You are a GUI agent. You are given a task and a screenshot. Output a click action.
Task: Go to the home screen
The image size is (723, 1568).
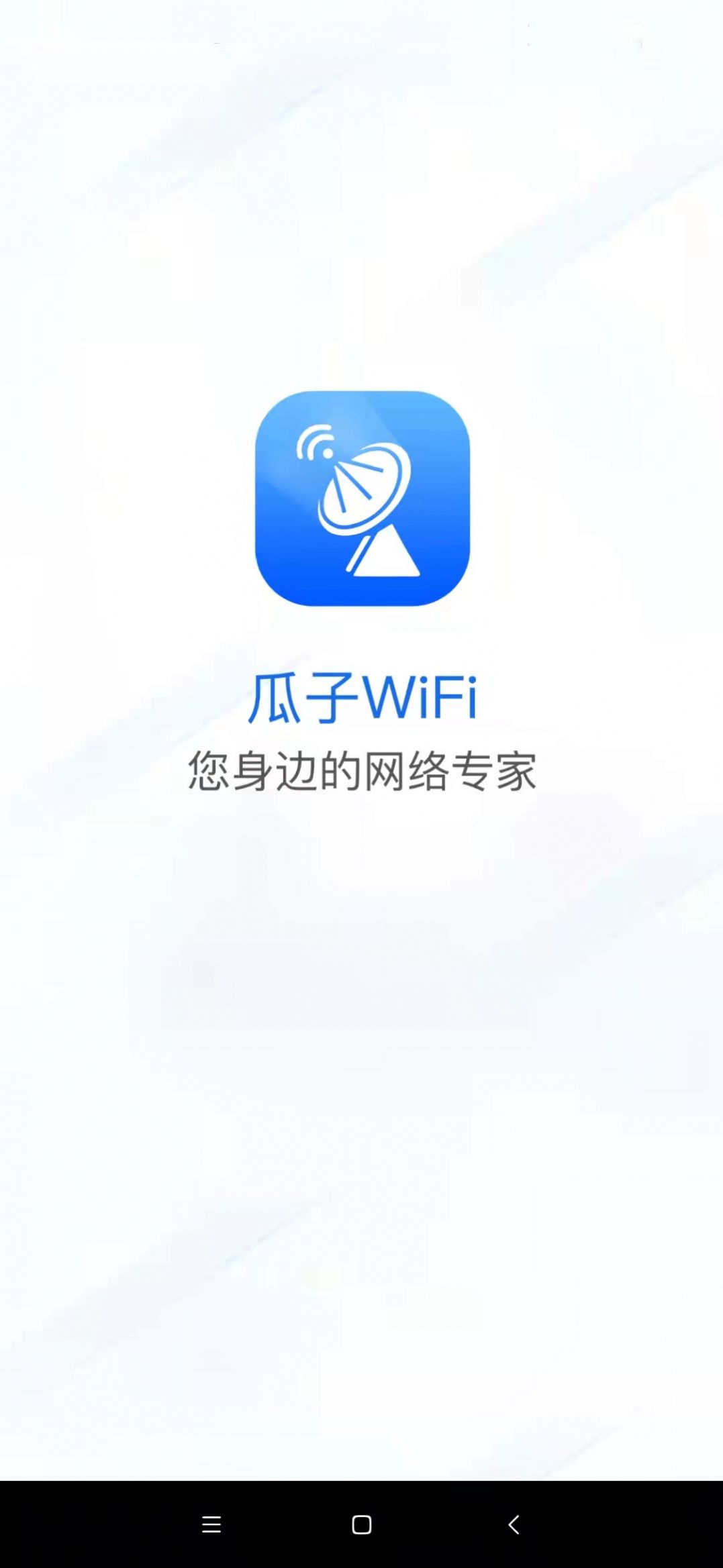(361, 1524)
